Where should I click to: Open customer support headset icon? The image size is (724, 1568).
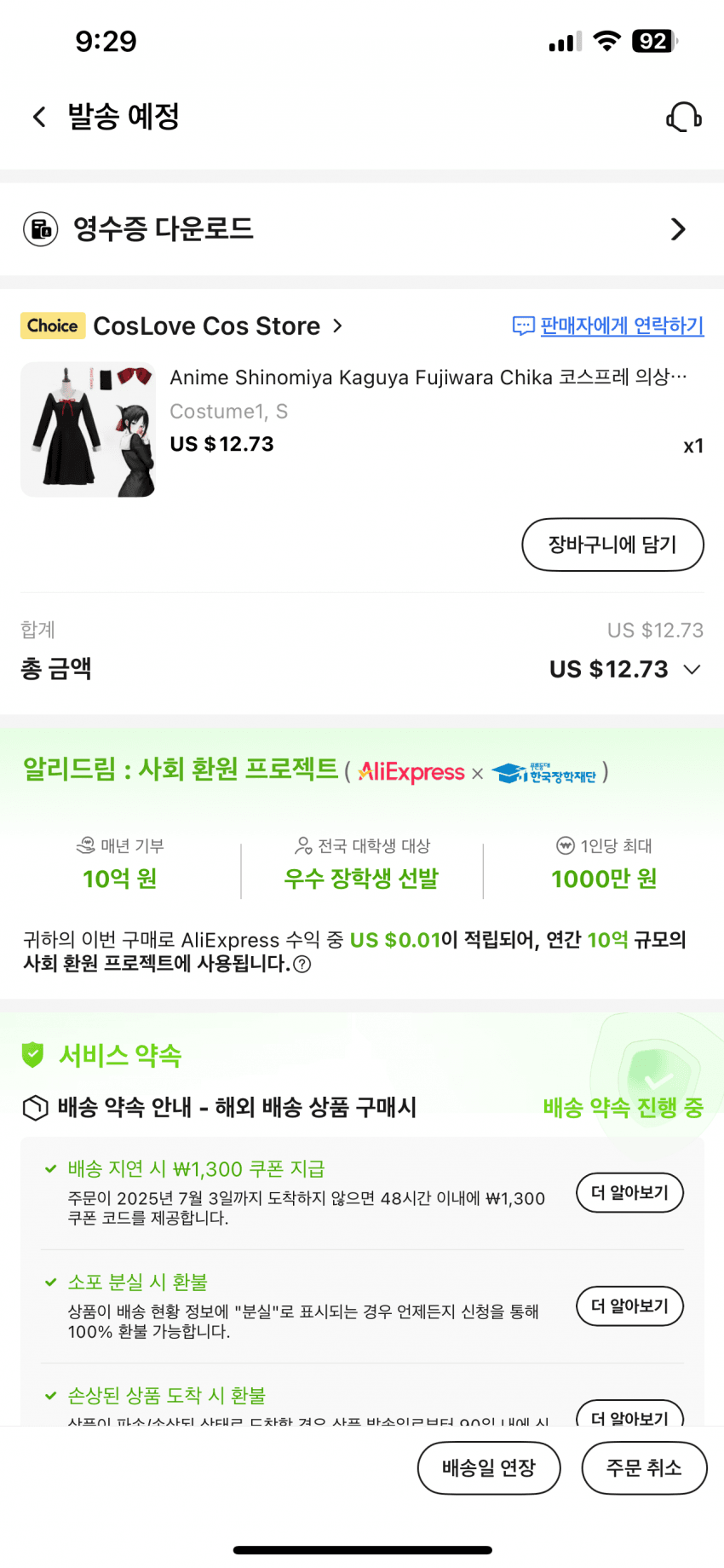coord(683,117)
